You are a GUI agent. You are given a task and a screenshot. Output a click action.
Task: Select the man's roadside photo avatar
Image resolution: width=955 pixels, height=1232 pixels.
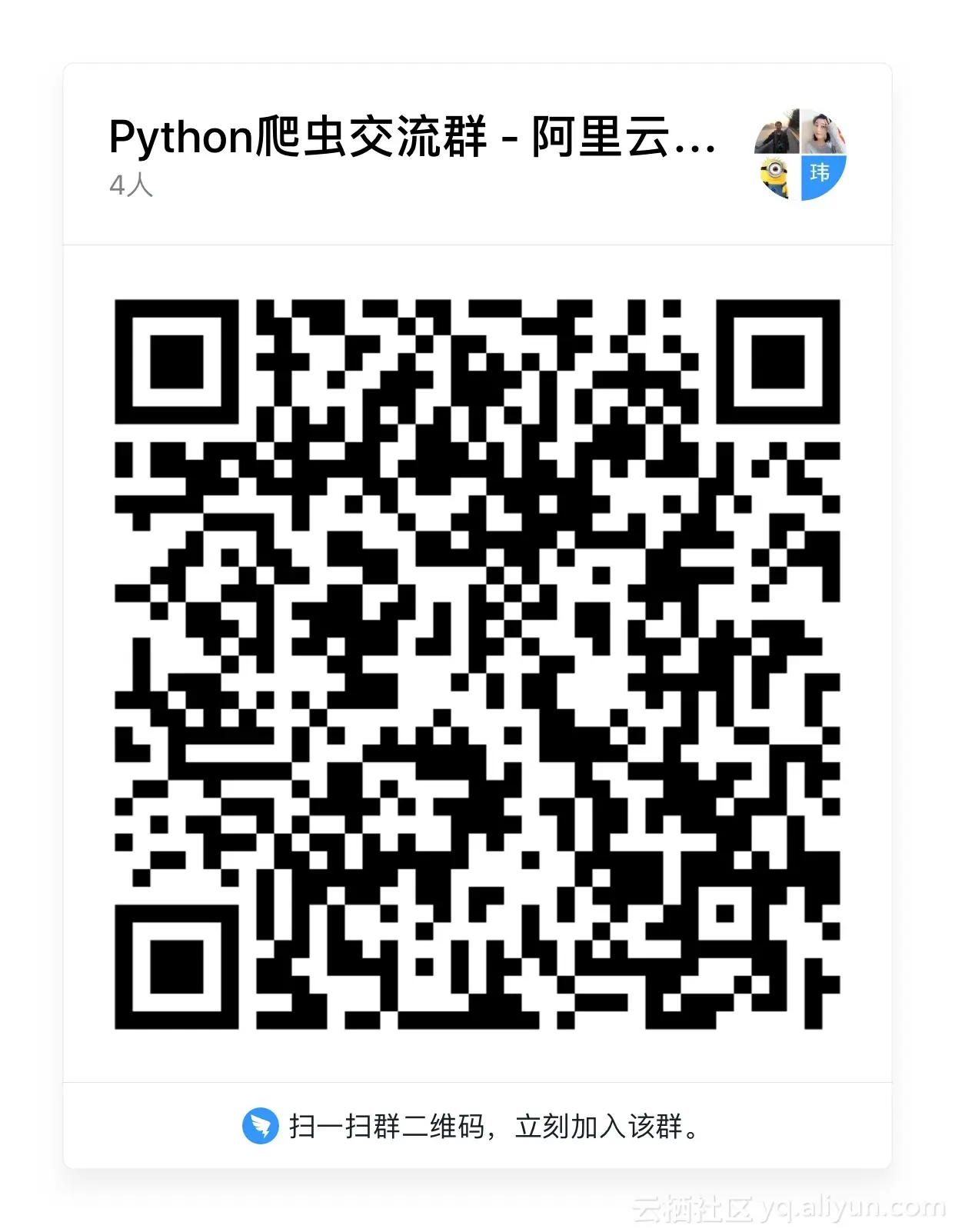(775, 132)
